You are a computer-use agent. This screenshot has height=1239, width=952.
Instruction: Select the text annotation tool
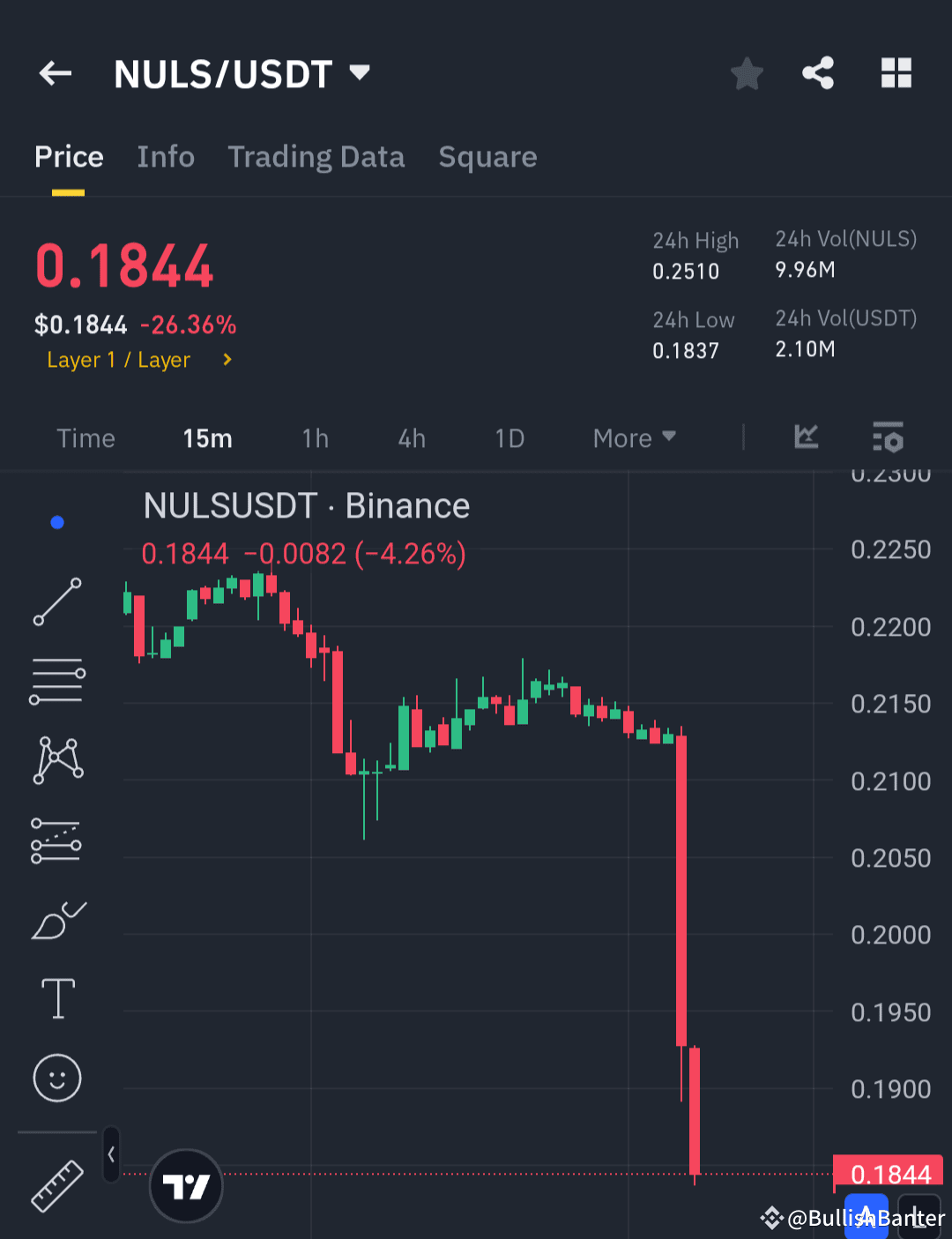click(56, 997)
